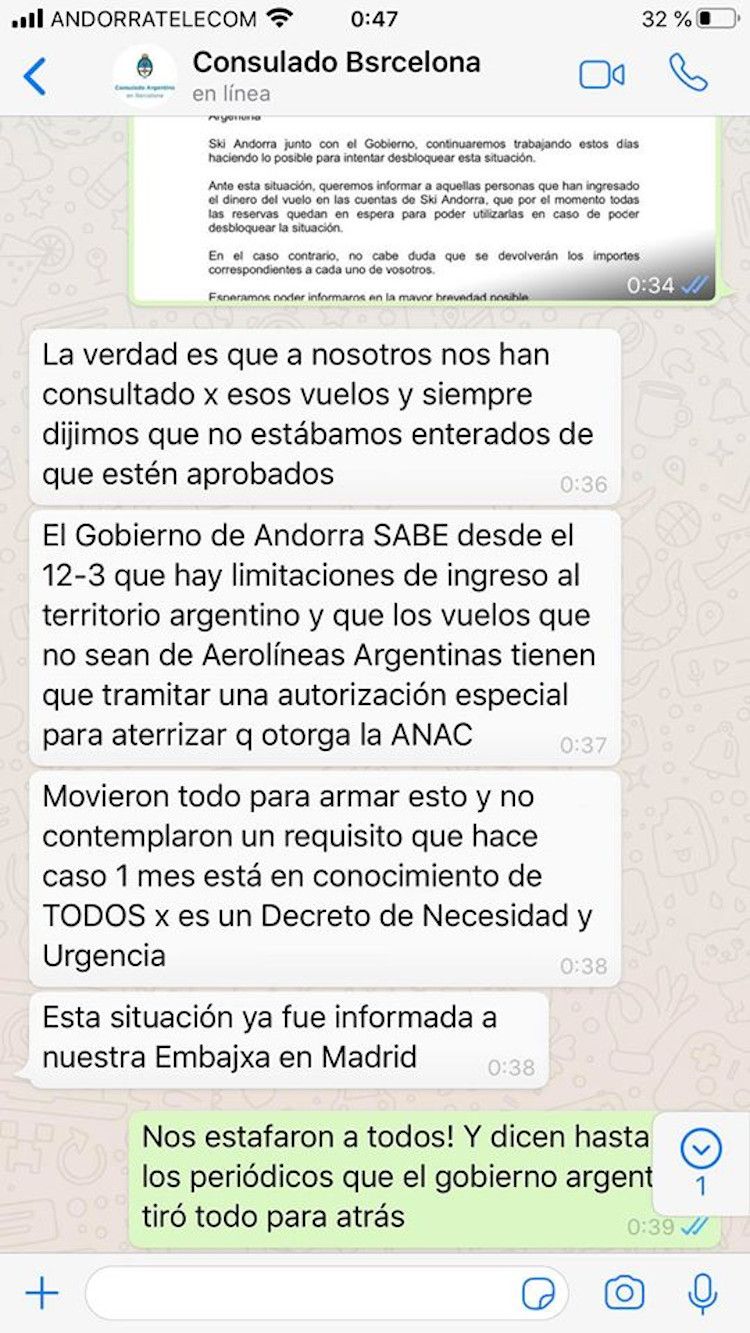
Task: Open the attachment plus menu
Action: [41, 1293]
